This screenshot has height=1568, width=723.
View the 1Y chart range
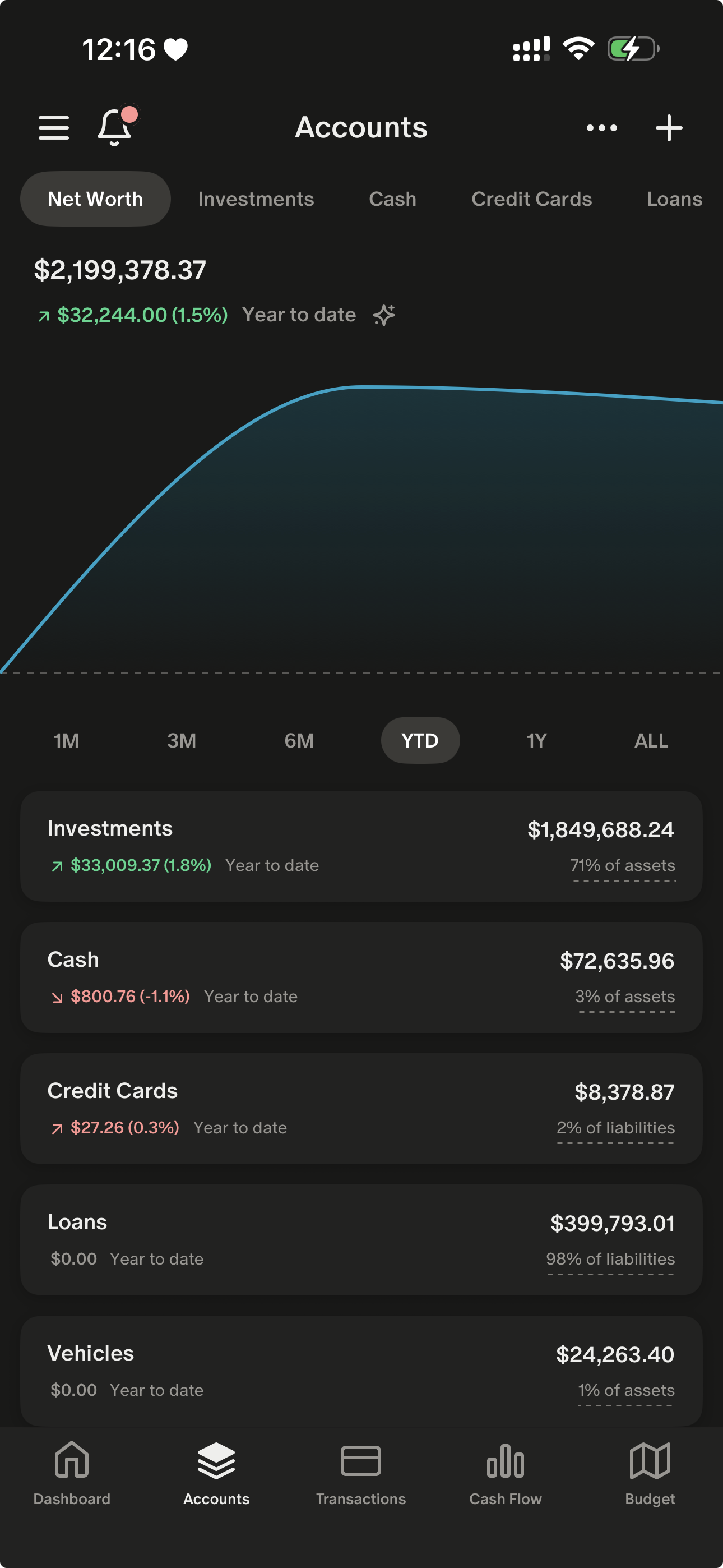point(536,740)
